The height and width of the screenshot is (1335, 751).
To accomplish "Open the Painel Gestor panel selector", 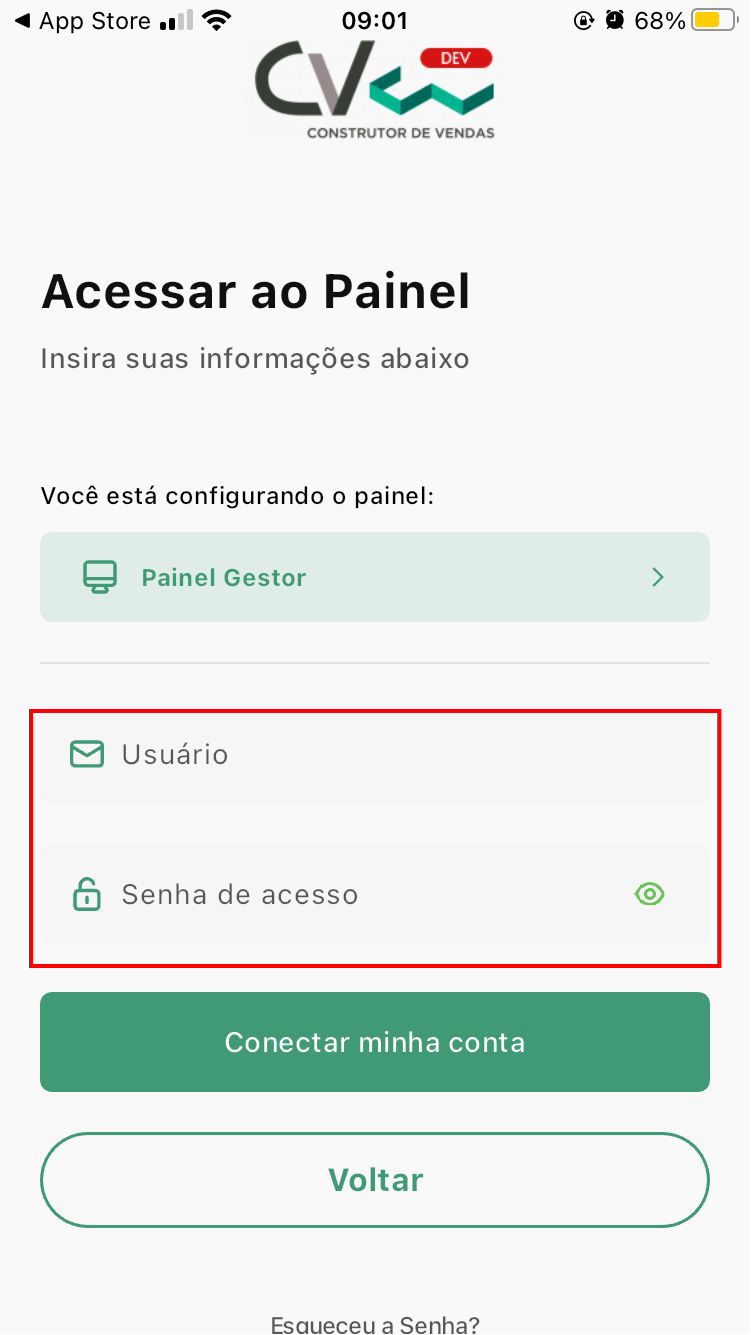I will (375, 577).
